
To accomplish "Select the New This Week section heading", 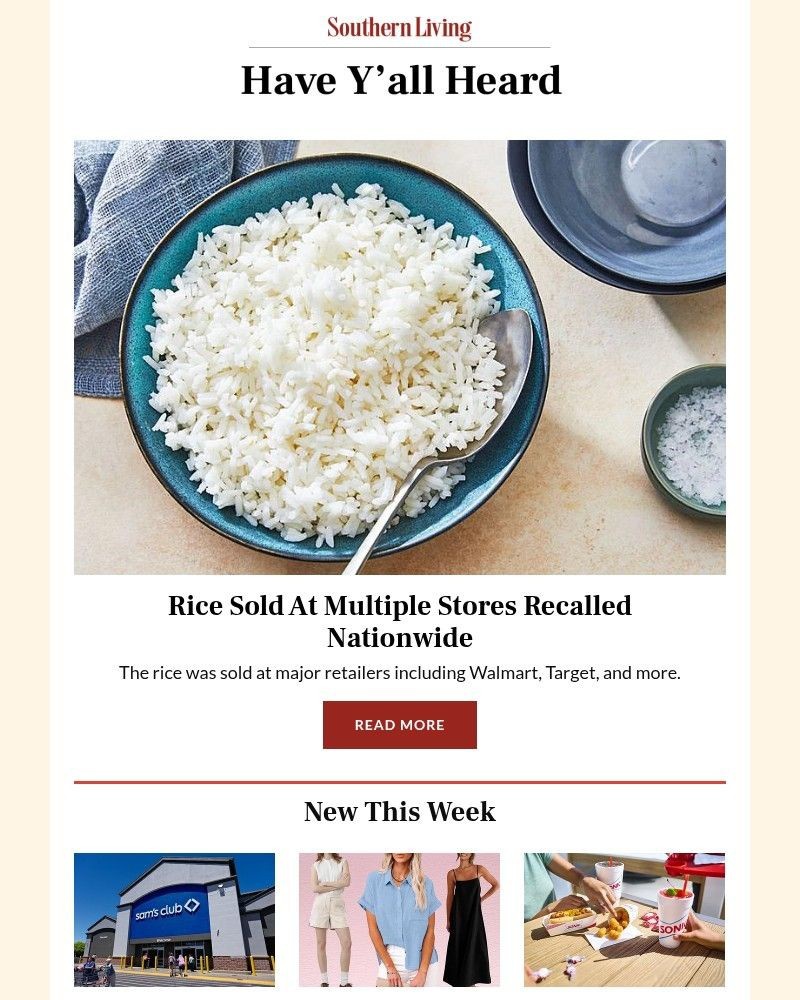I will coord(399,812).
